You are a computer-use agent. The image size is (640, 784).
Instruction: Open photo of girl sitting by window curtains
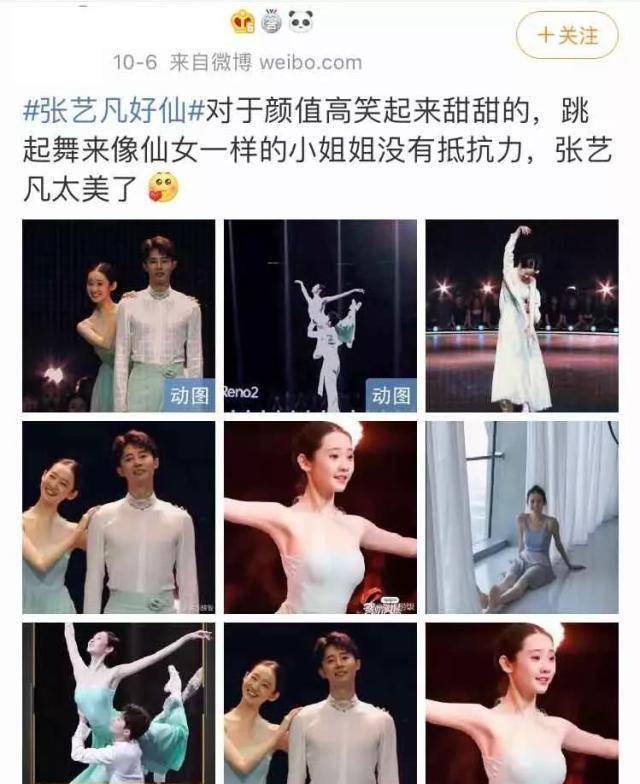522,517
